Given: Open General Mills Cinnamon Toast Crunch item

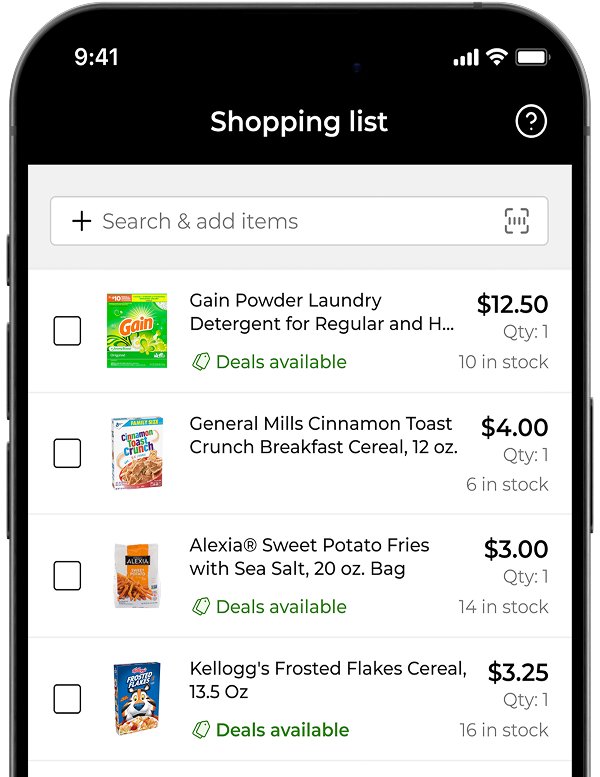Looking at the screenshot, I should (x=322, y=435).
